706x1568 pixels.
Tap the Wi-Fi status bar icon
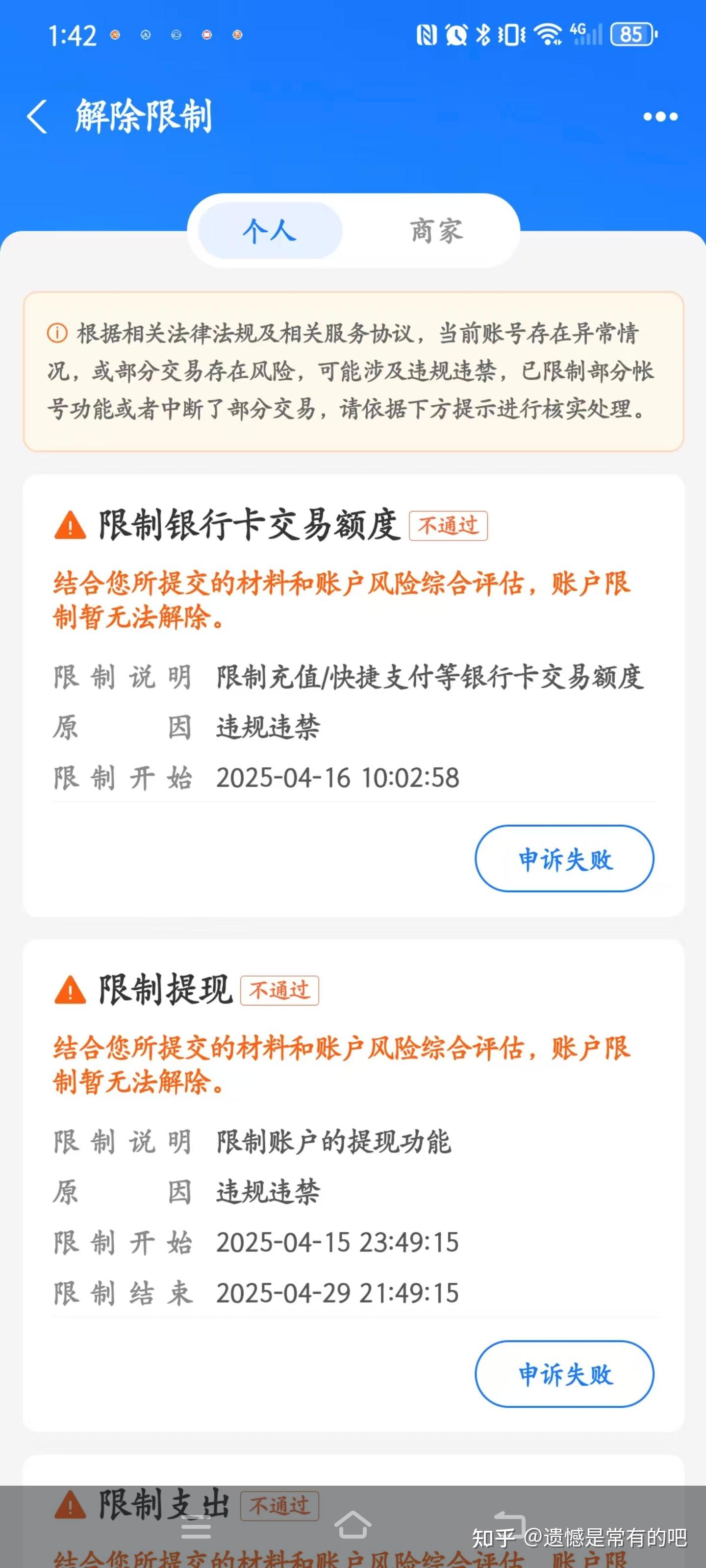[x=547, y=35]
